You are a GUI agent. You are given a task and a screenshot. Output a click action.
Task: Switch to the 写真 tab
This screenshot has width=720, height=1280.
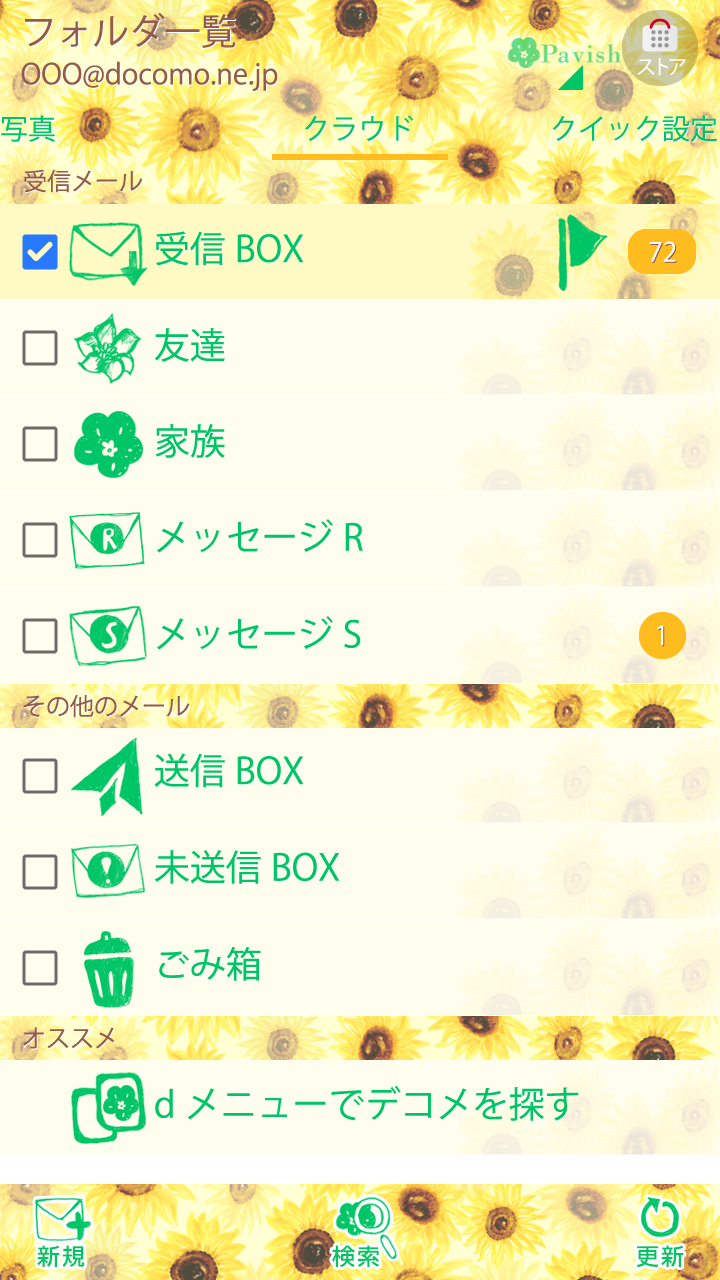point(28,129)
